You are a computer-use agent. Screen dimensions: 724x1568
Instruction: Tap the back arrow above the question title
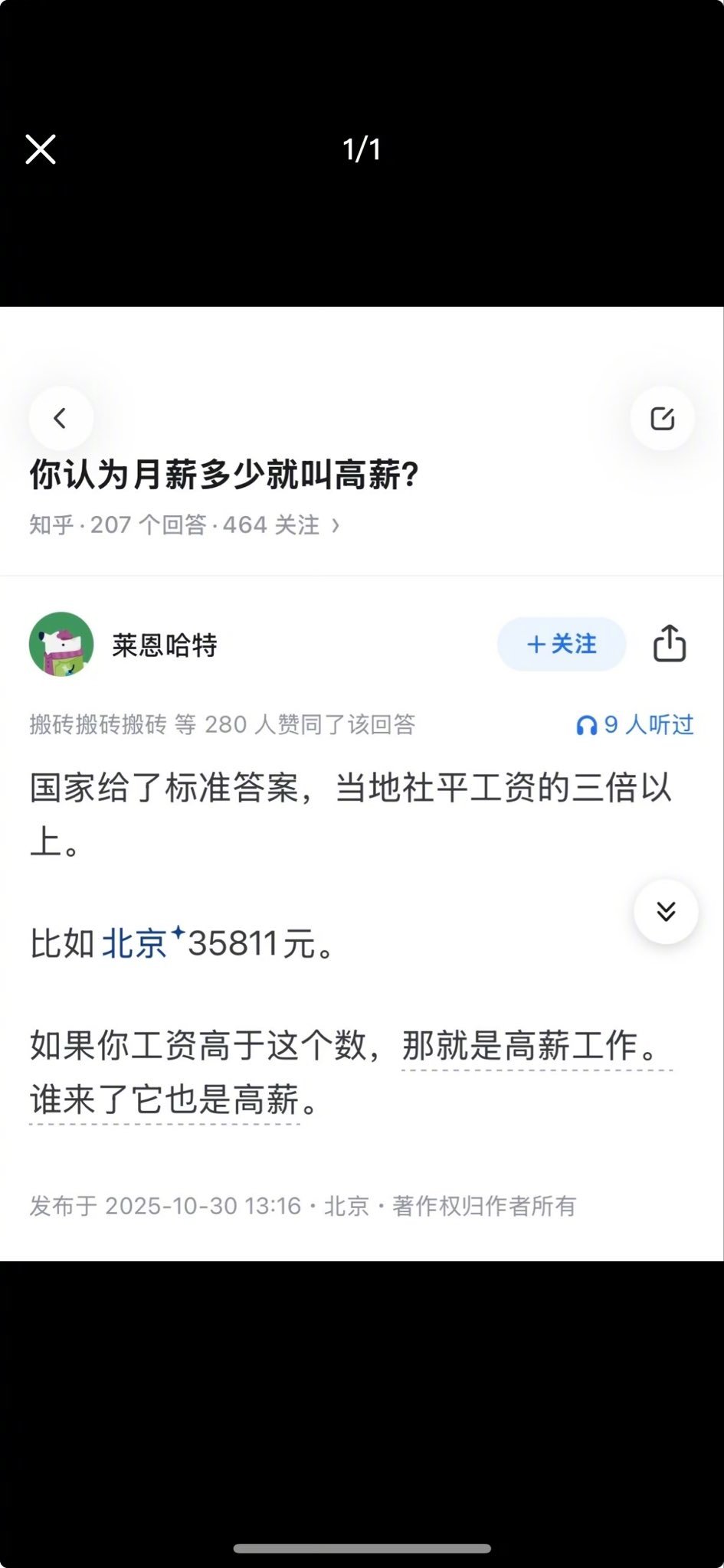tap(61, 417)
